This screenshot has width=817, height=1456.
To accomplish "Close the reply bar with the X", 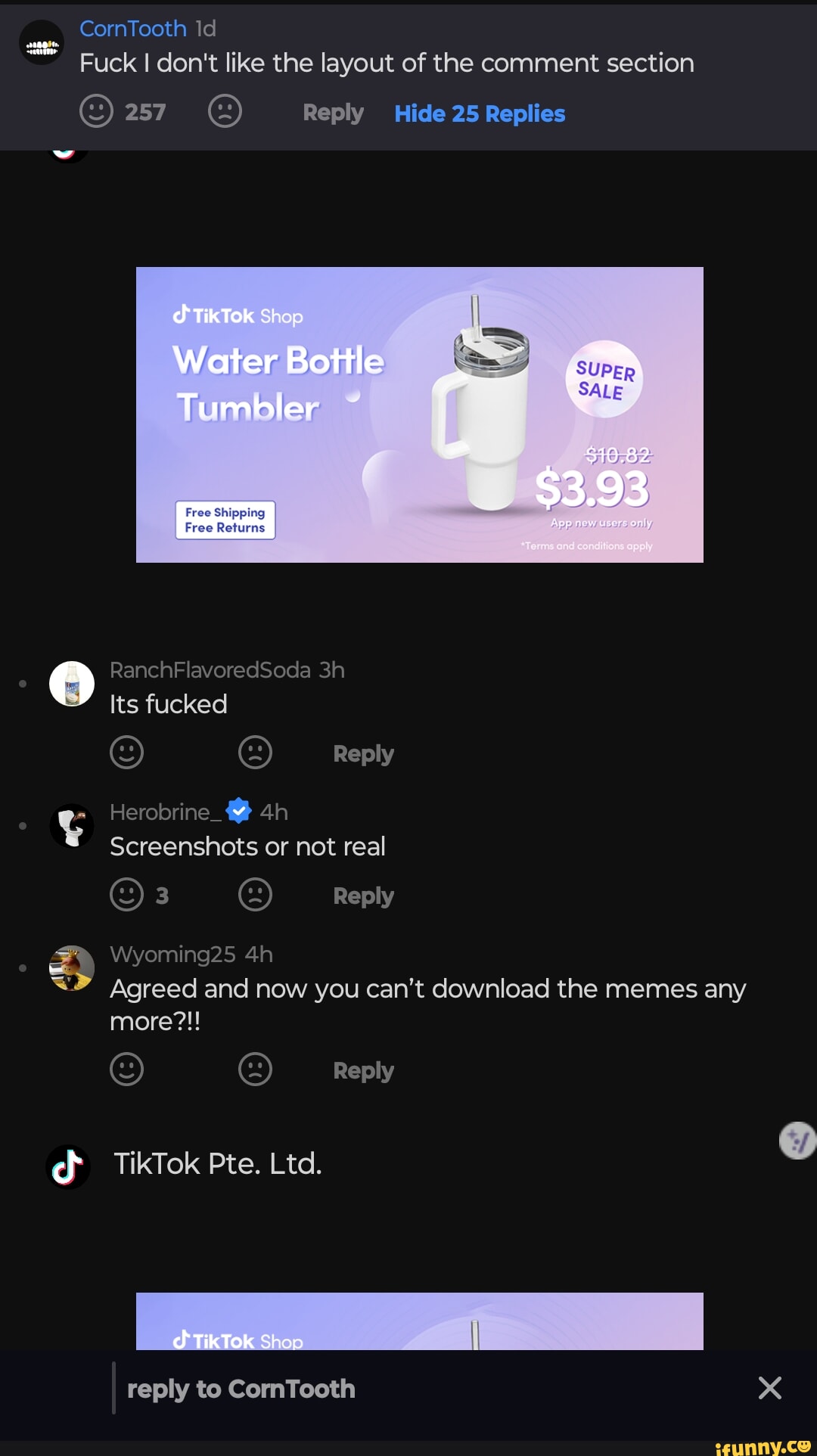I will (x=769, y=1388).
